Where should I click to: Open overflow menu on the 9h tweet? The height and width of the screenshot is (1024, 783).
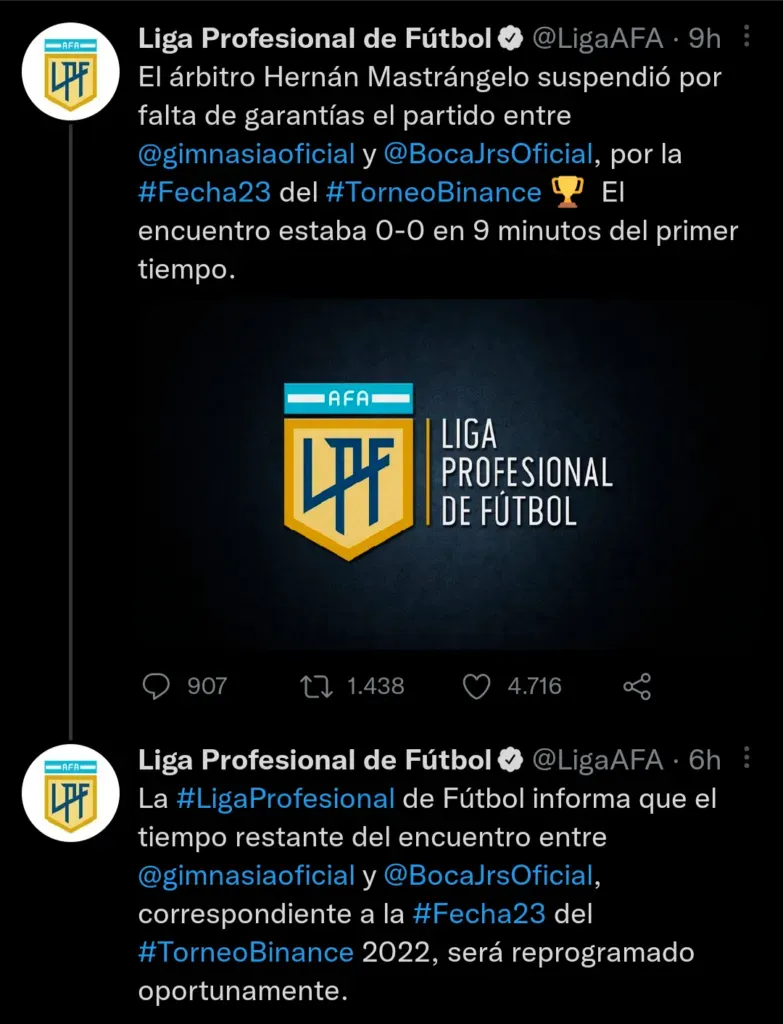[746, 39]
